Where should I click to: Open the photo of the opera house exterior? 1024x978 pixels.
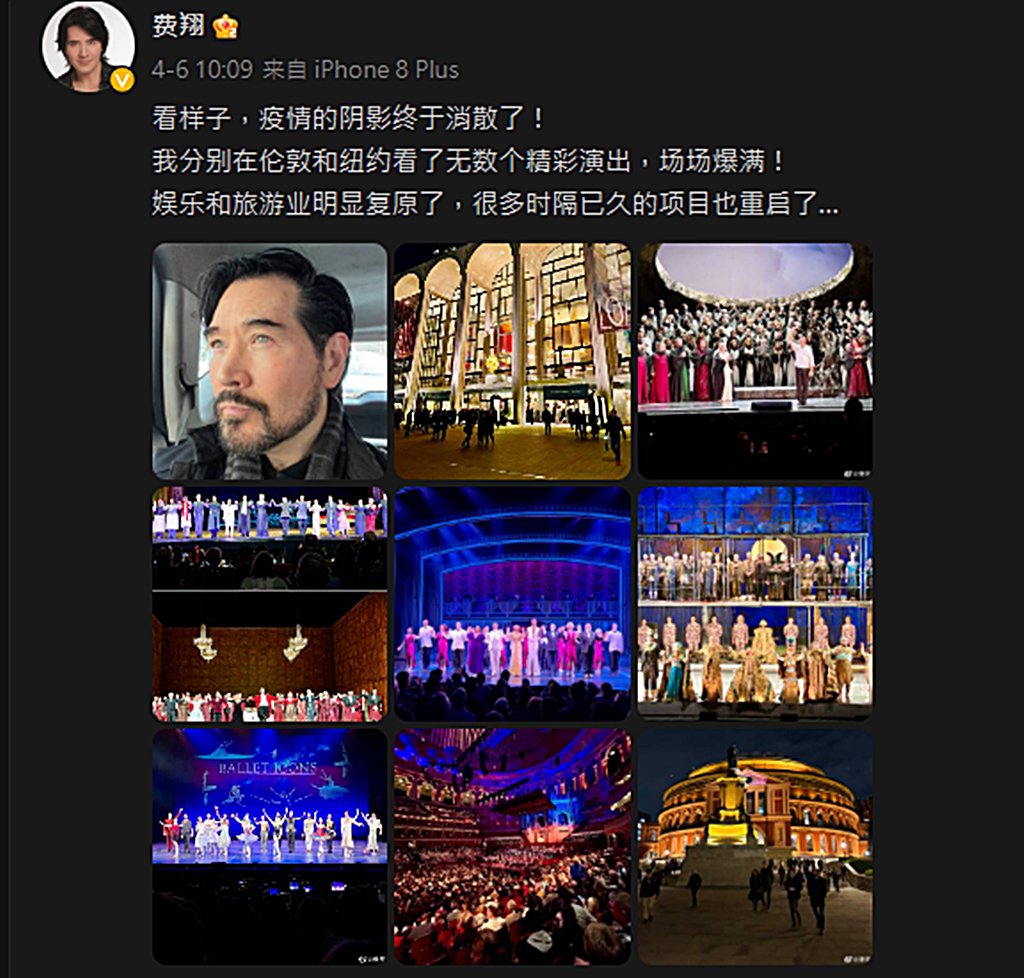pos(512,361)
